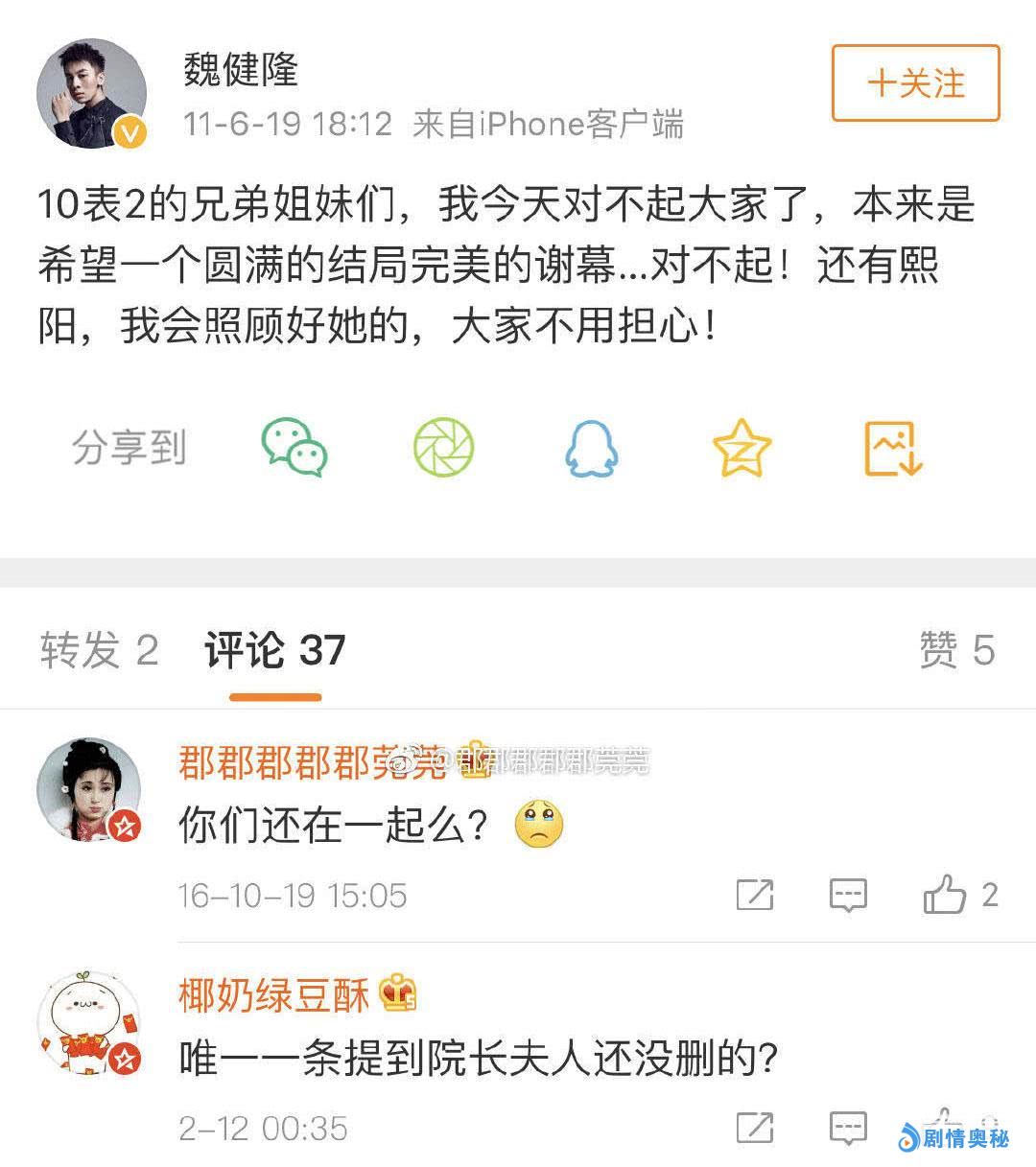Like the comment 你们还在一起么

945,895
